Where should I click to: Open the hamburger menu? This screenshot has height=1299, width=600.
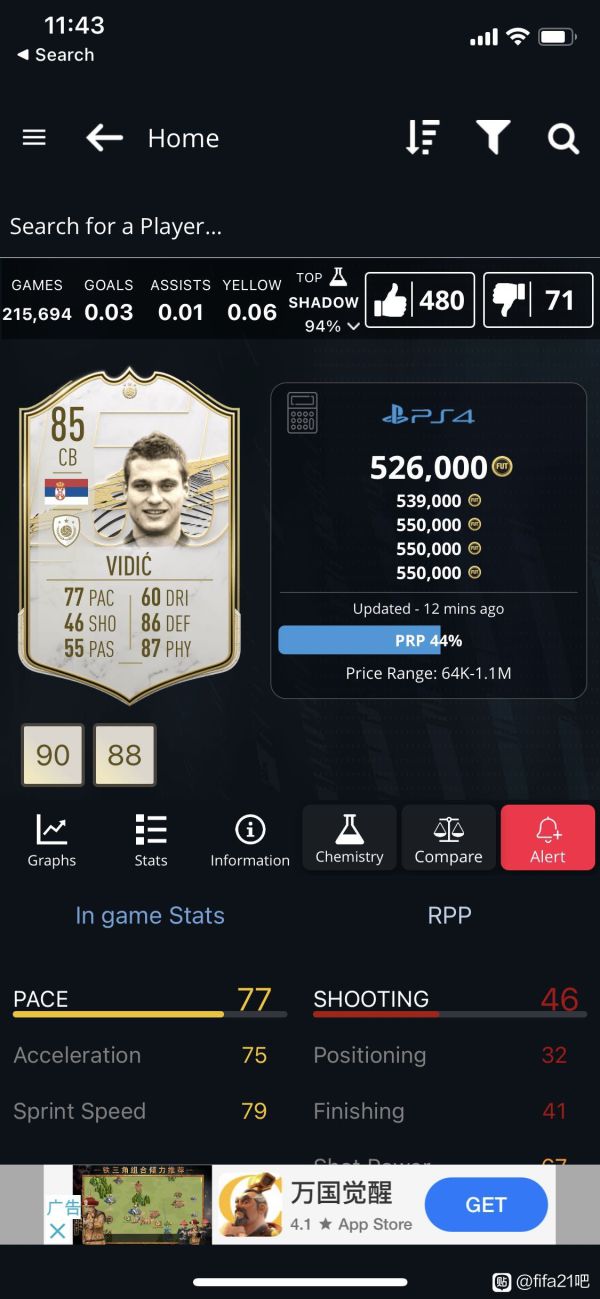pos(34,138)
